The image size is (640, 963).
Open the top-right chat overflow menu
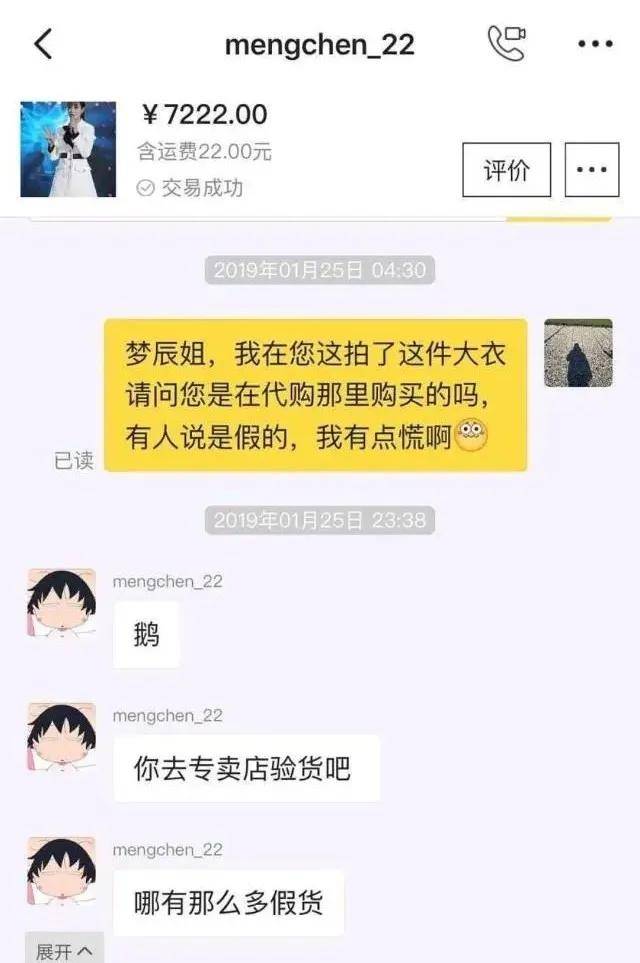click(595, 44)
